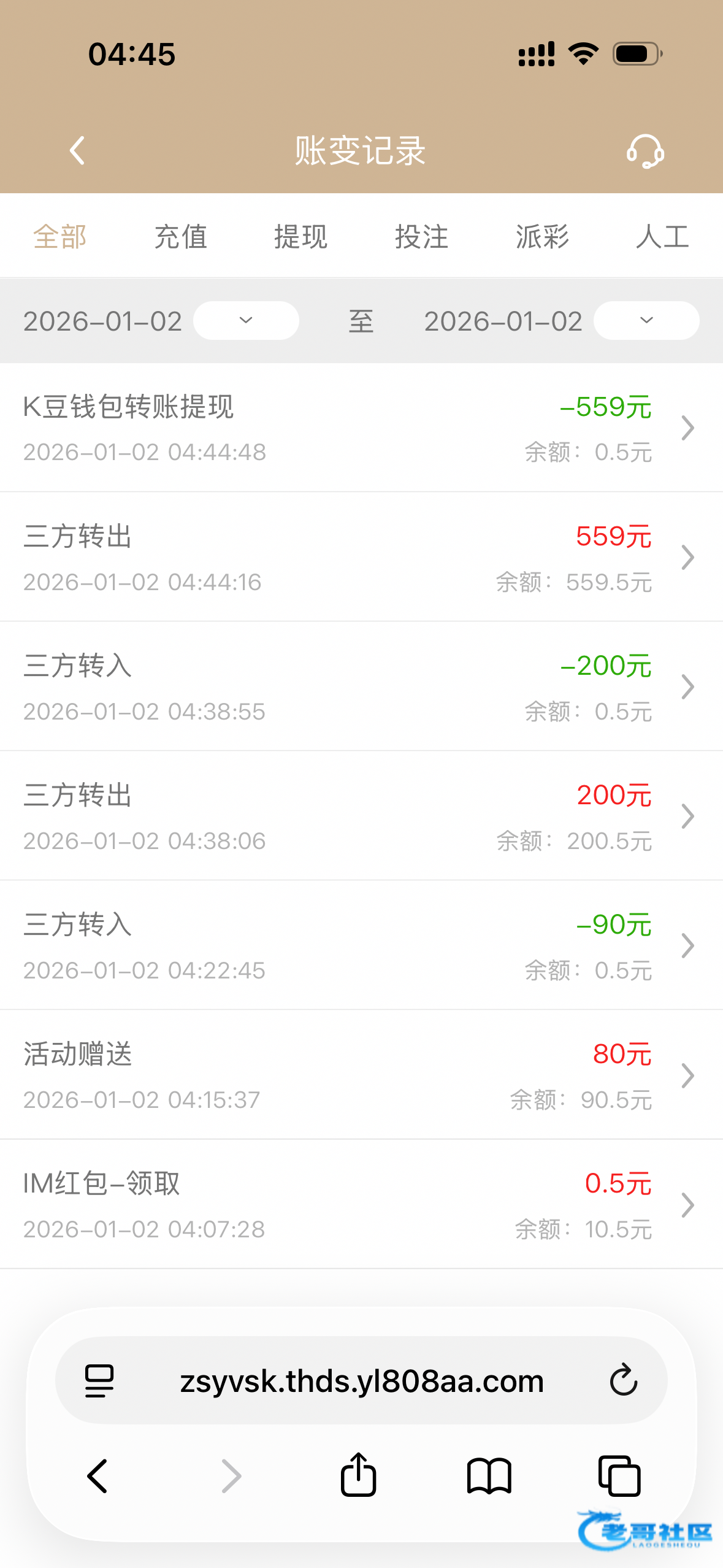
Task: Open the IM红包-领取 record
Action: click(361, 1204)
